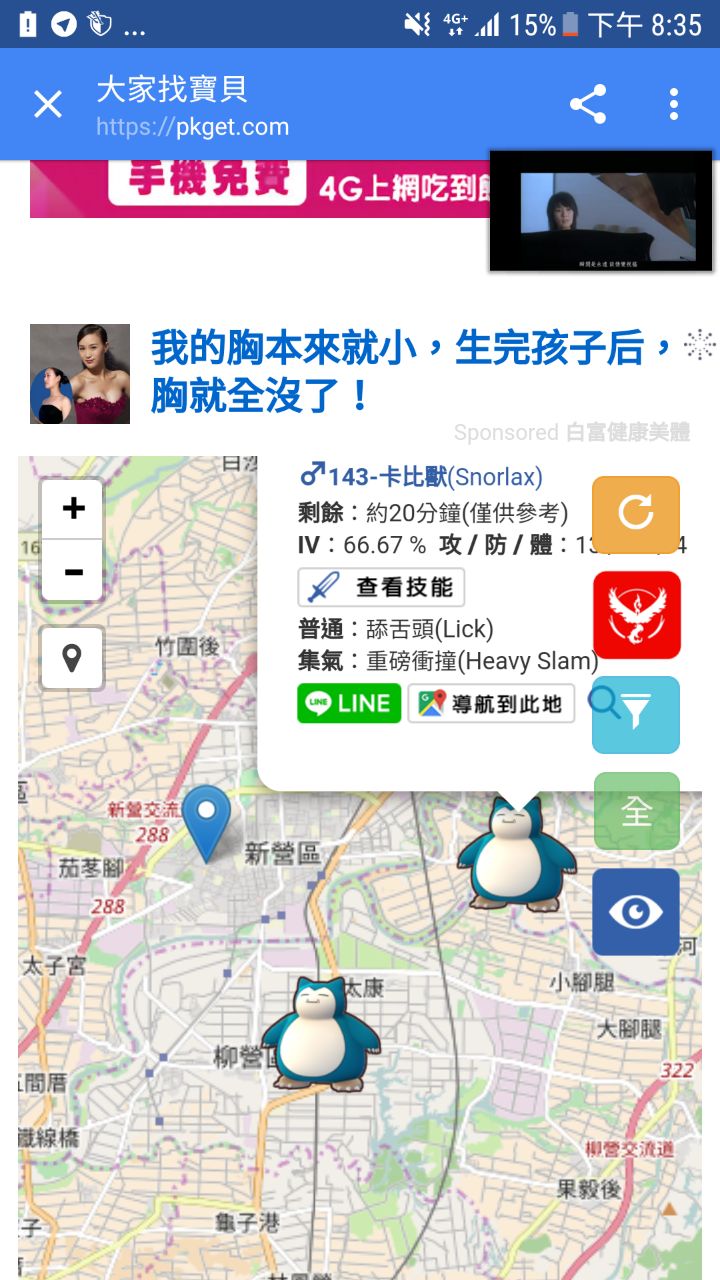Refresh the map with orange button
The width and height of the screenshot is (720, 1280).
(x=636, y=514)
